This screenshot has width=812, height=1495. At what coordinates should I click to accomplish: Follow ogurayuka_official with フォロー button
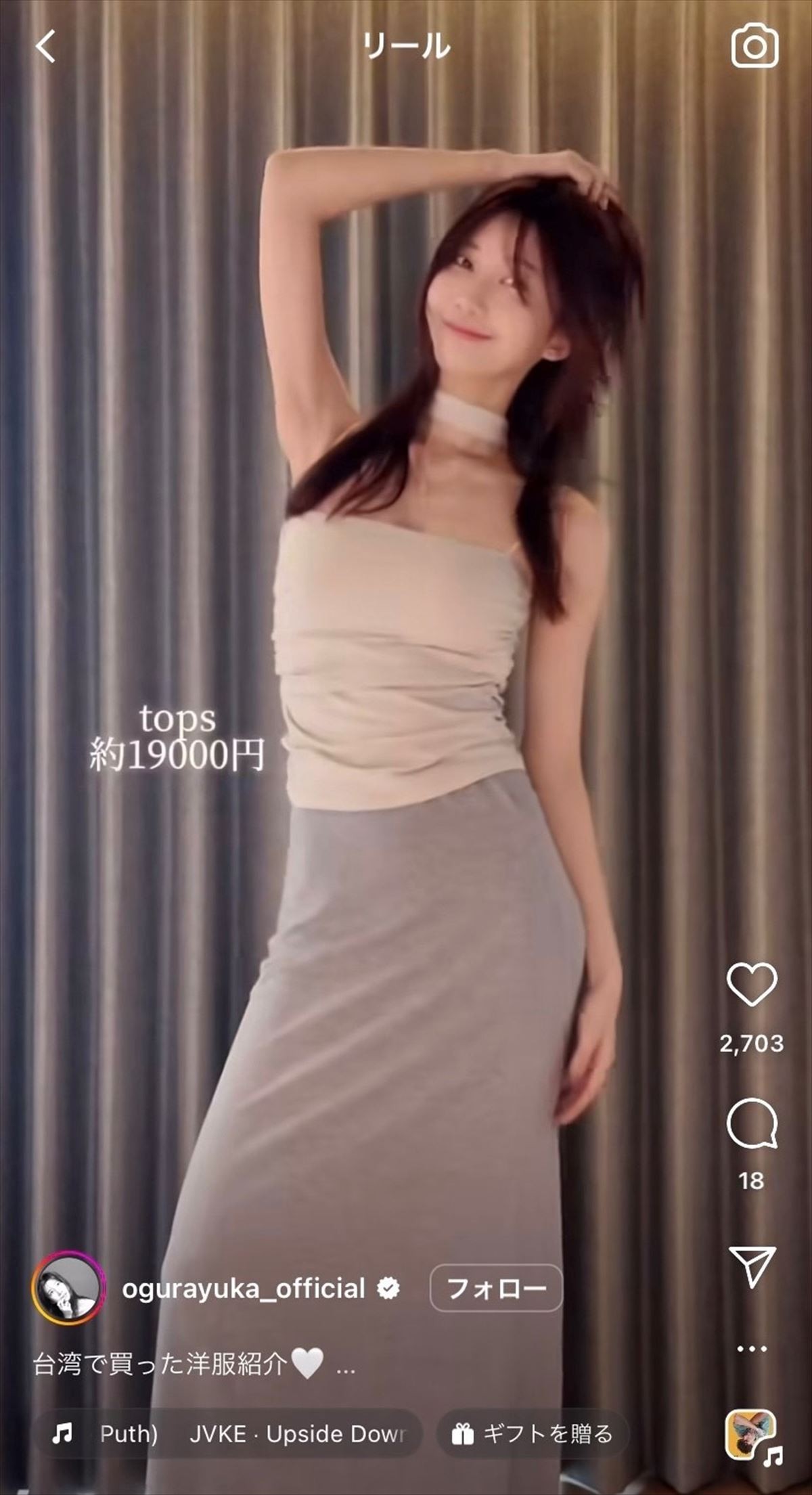[x=496, y=1288]
